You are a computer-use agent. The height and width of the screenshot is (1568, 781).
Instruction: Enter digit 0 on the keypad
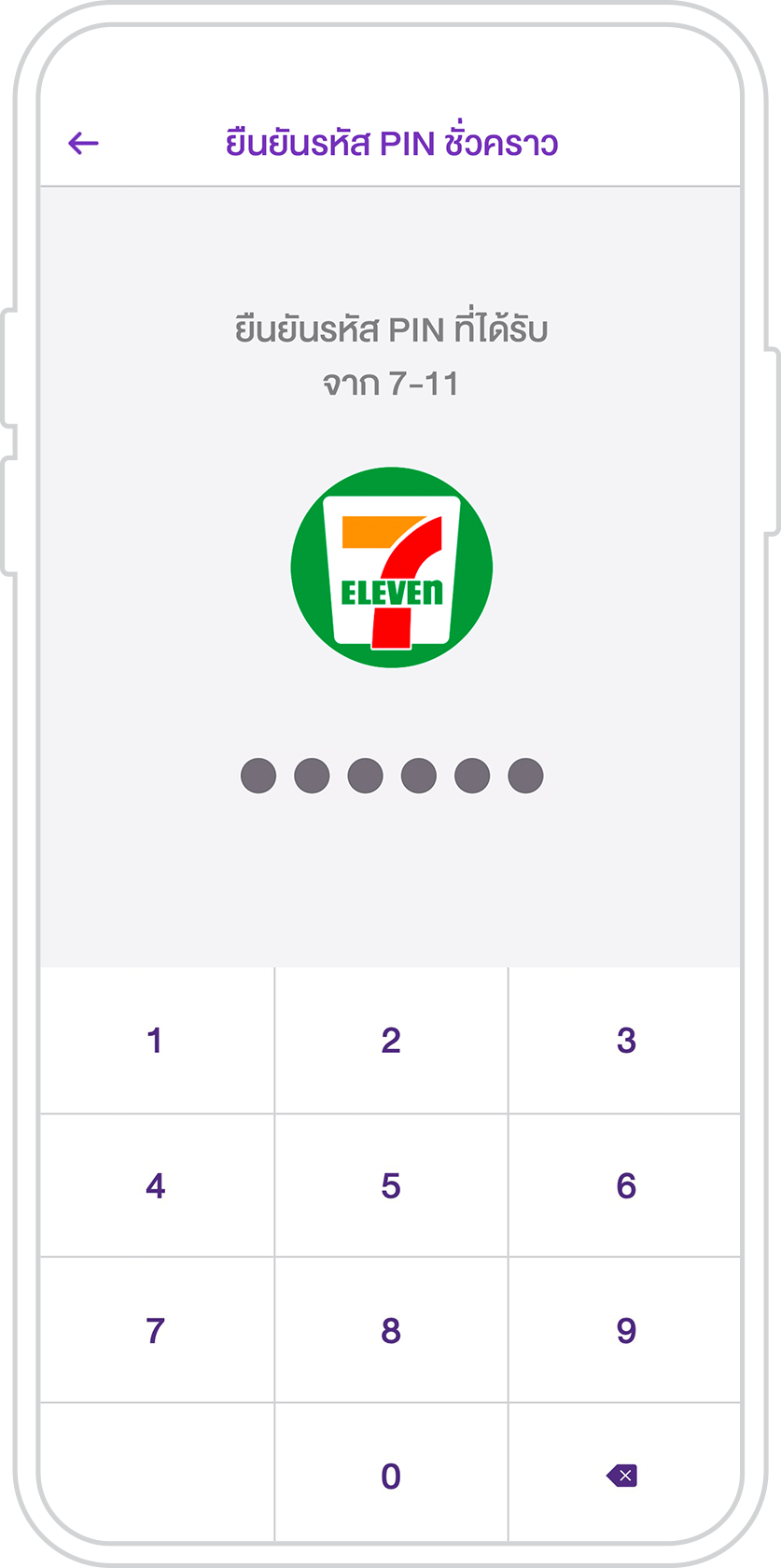tap(391, 1476)
